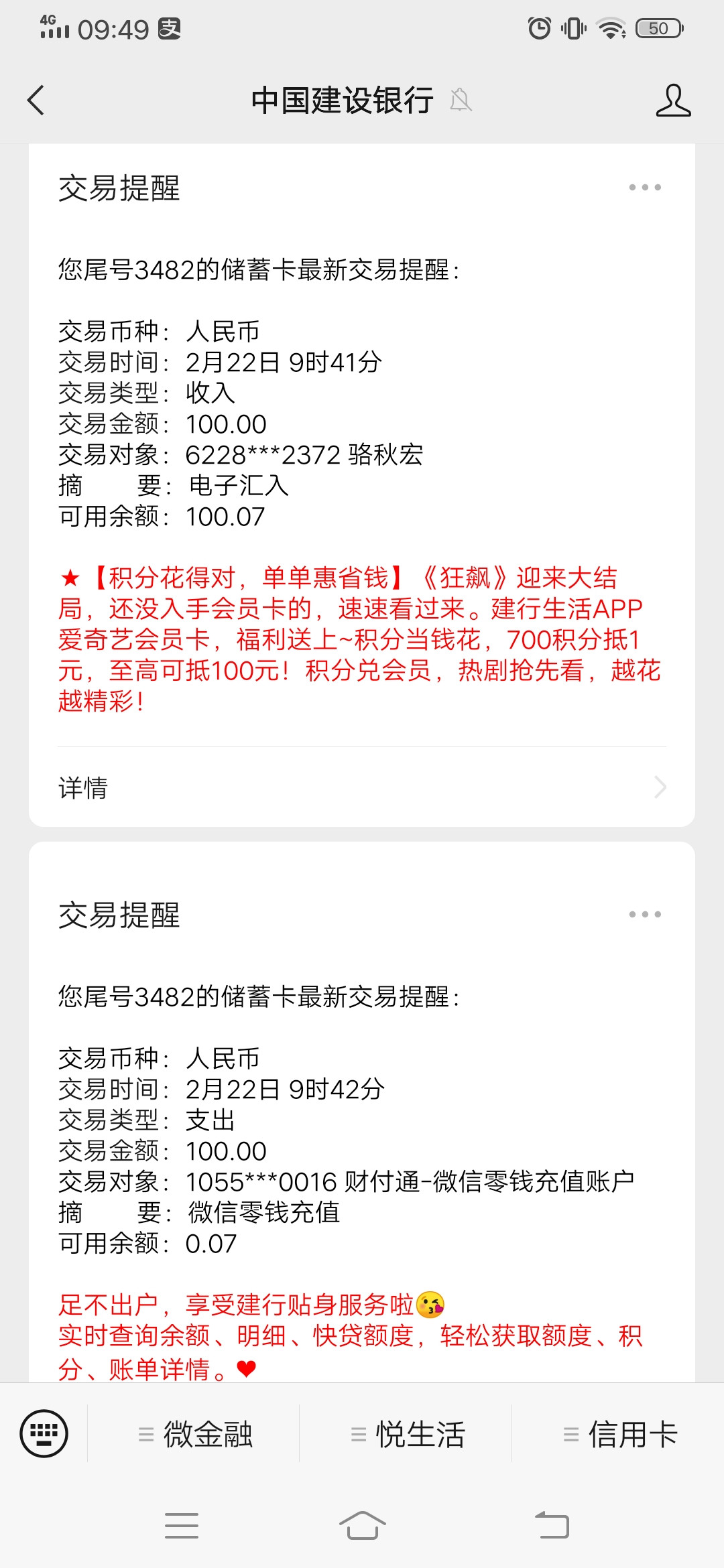Switch to keyboard input mode
724x1568 pixels.
(44, 1433)
